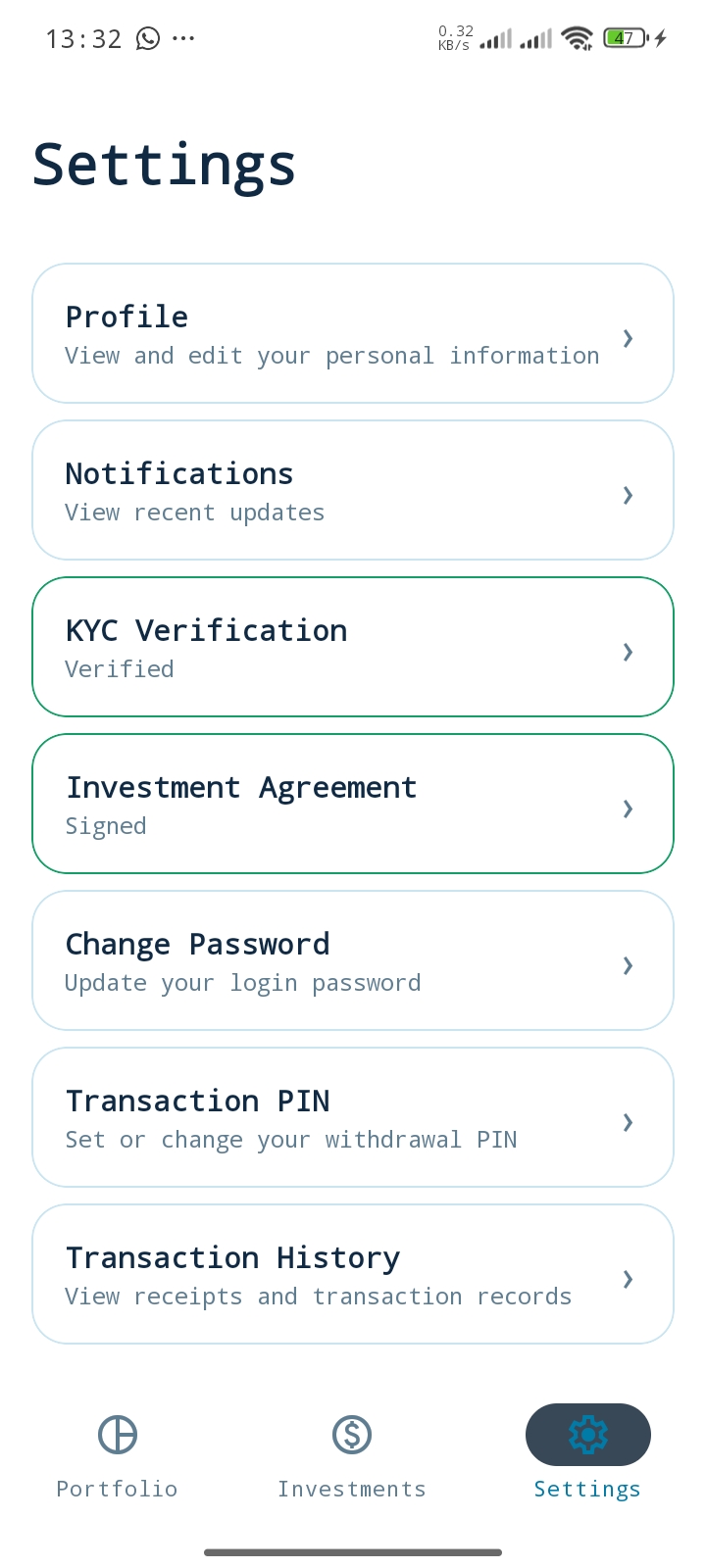Open Transaction PIN settings
This screenshot has height=1568, width=706.
pyautogui.click(x=353, y=1117)
